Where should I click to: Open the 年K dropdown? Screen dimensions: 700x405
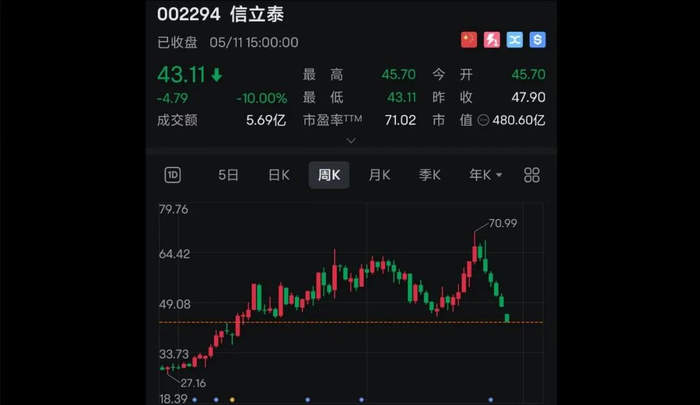click(485, 175)
